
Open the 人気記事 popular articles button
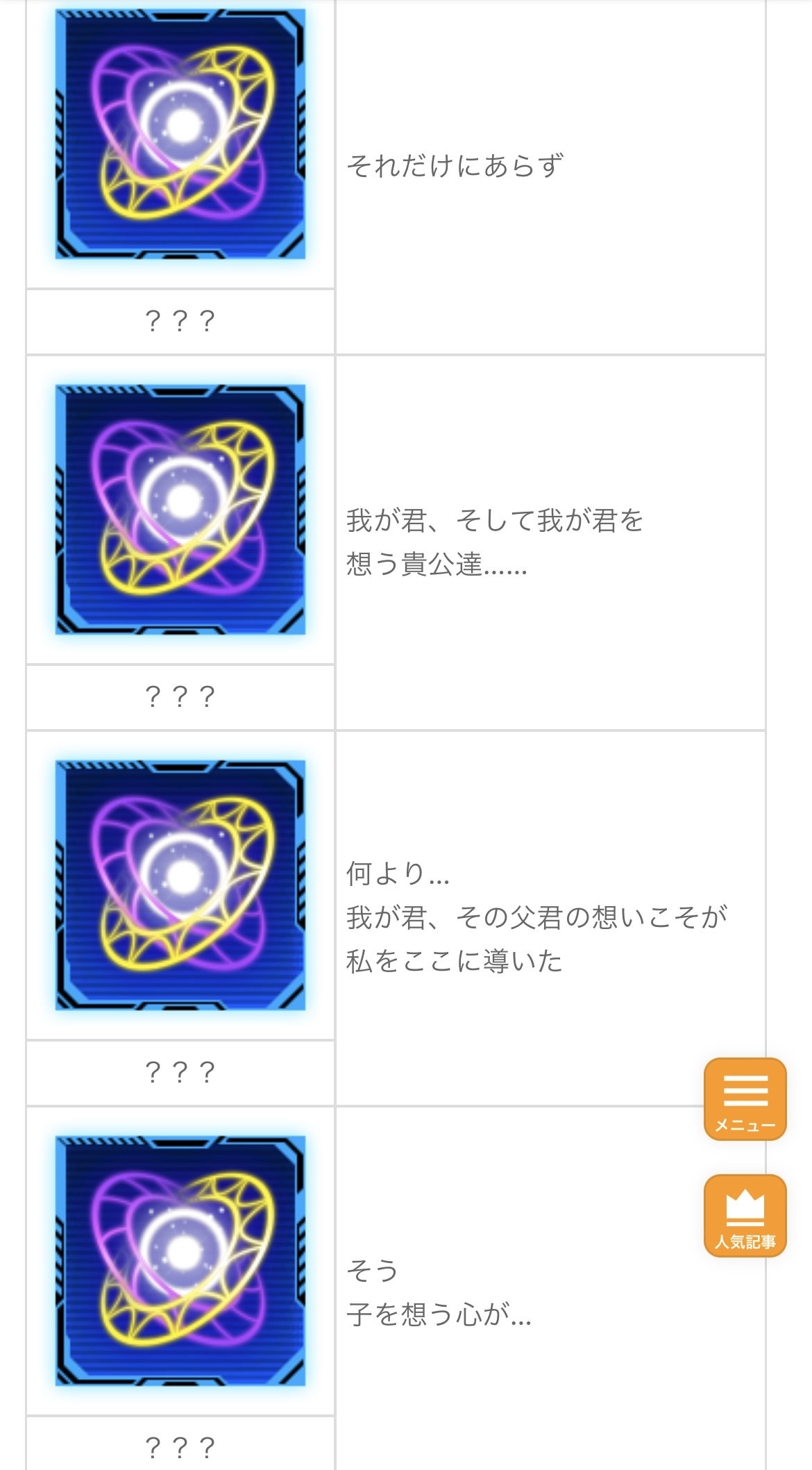[745, 1215]
